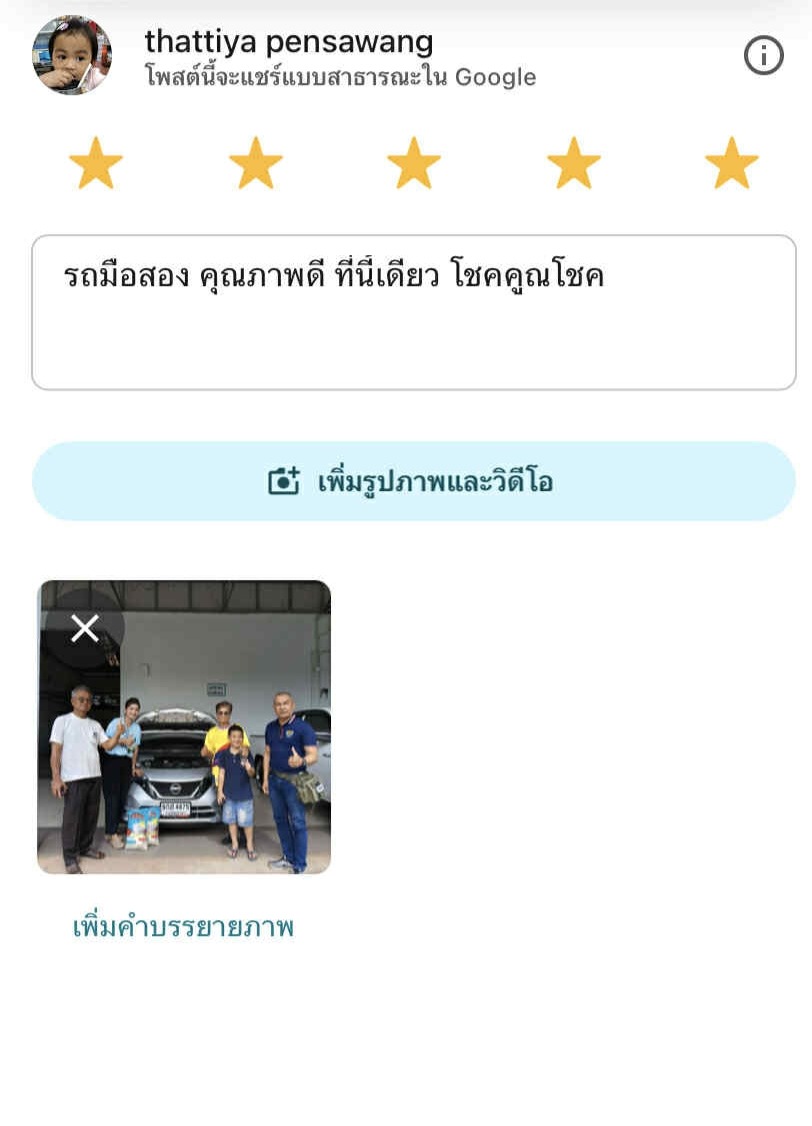Viewport: 812px width, 1126px height.
Task: Open the info icon next to the username
Action: tap(763, 57)
